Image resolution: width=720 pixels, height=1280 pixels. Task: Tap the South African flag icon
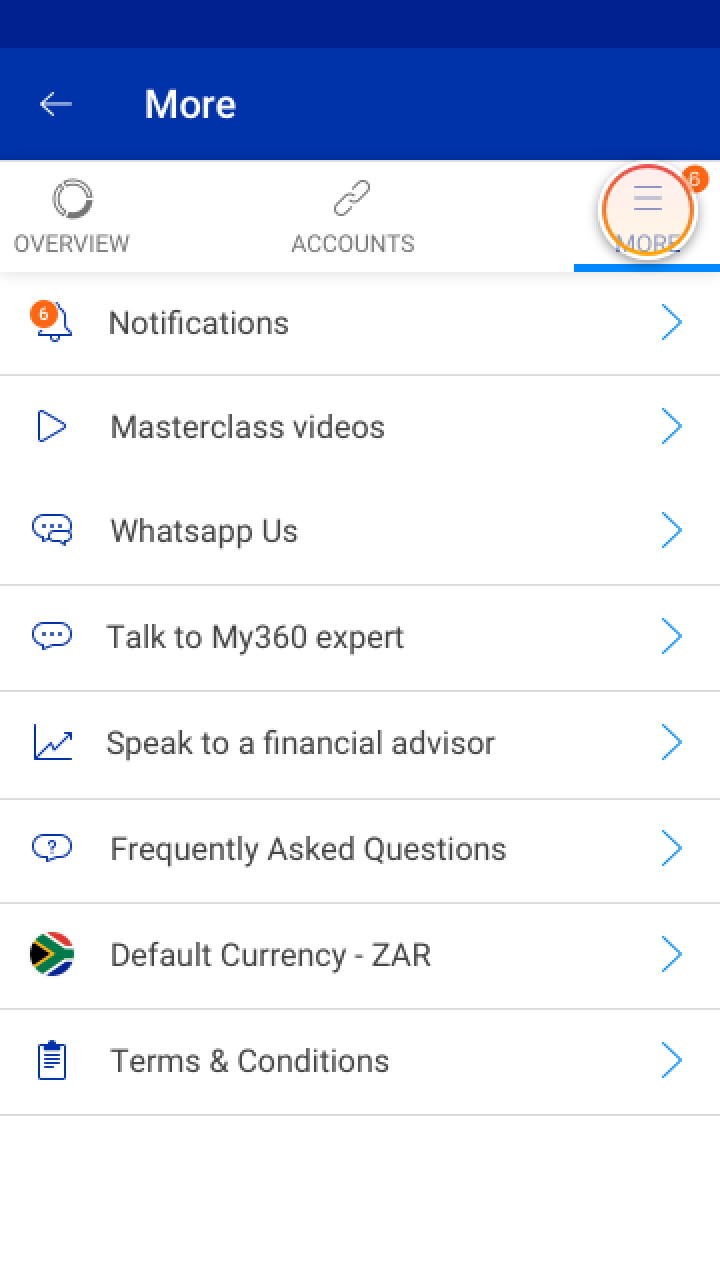[x=52, y=954]
